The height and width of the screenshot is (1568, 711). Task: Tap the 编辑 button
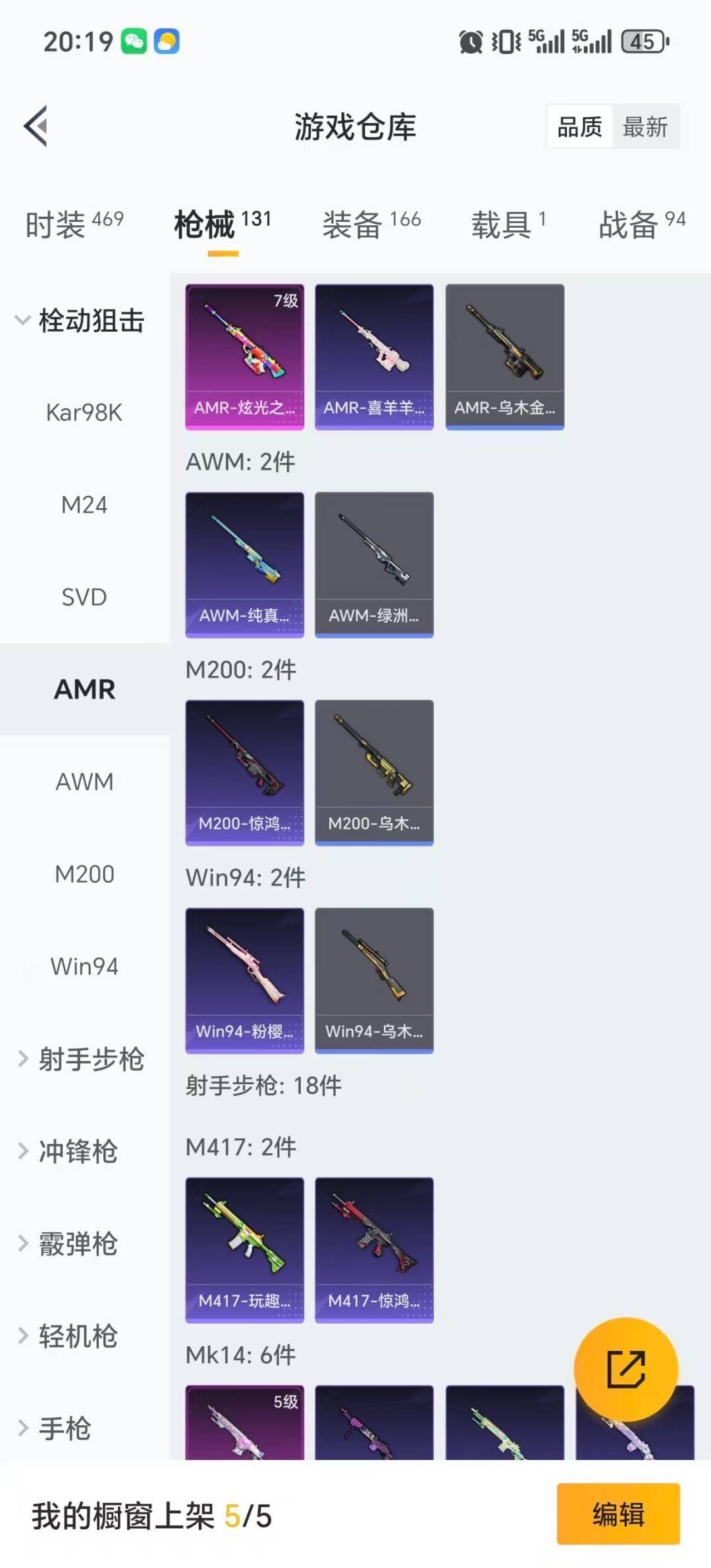(618, 1514)
